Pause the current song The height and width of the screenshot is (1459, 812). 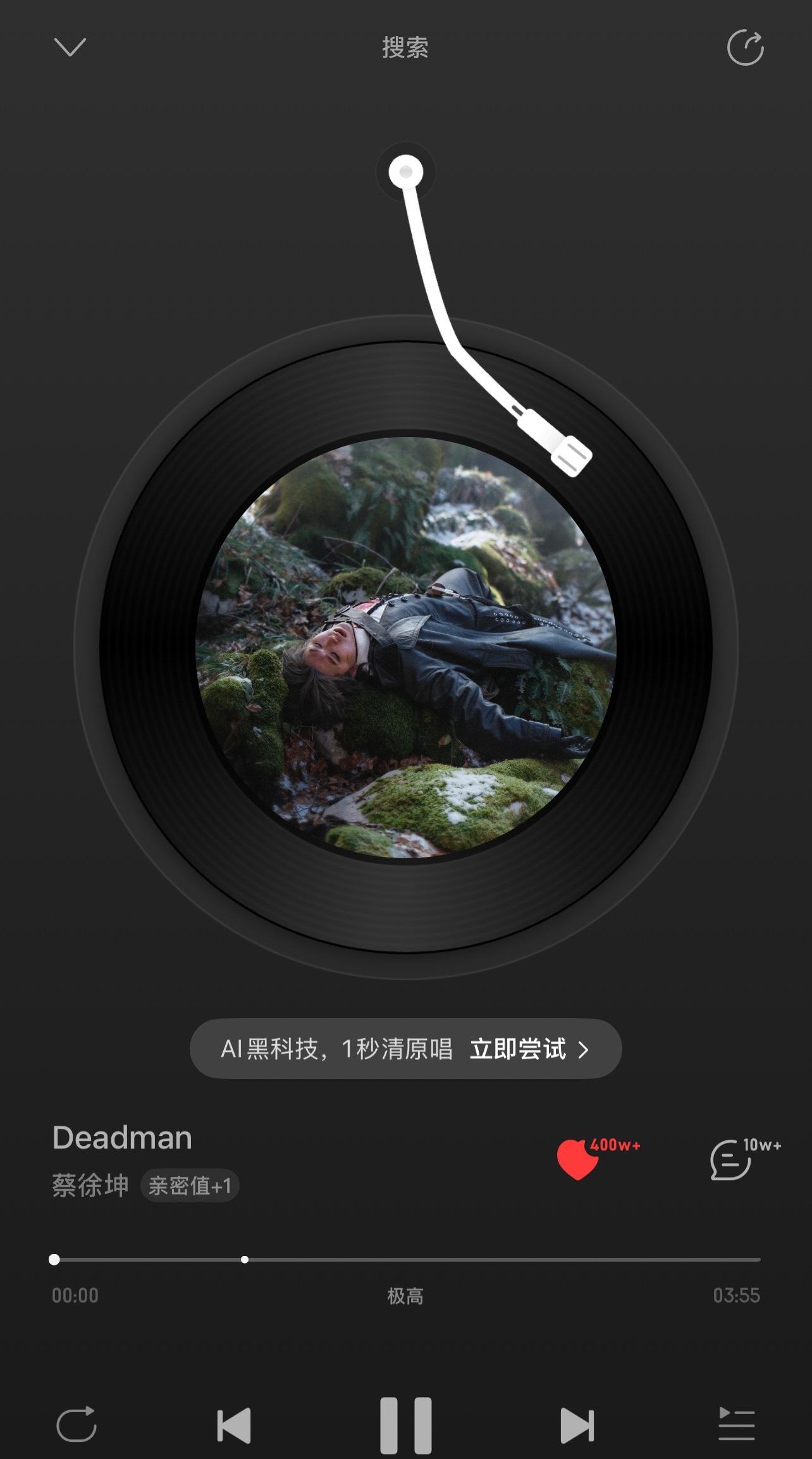(405, 1425)
